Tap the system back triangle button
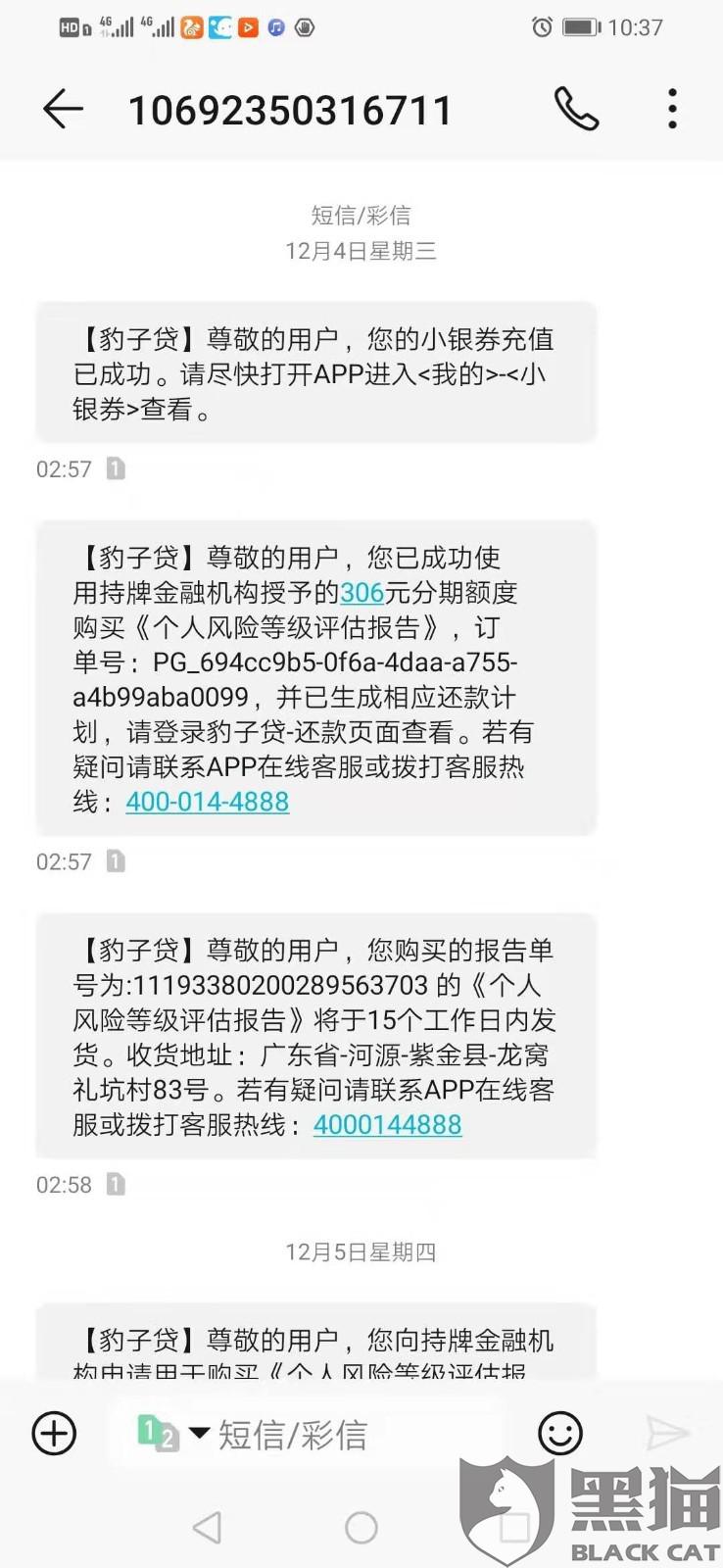 click(207, 1527)
